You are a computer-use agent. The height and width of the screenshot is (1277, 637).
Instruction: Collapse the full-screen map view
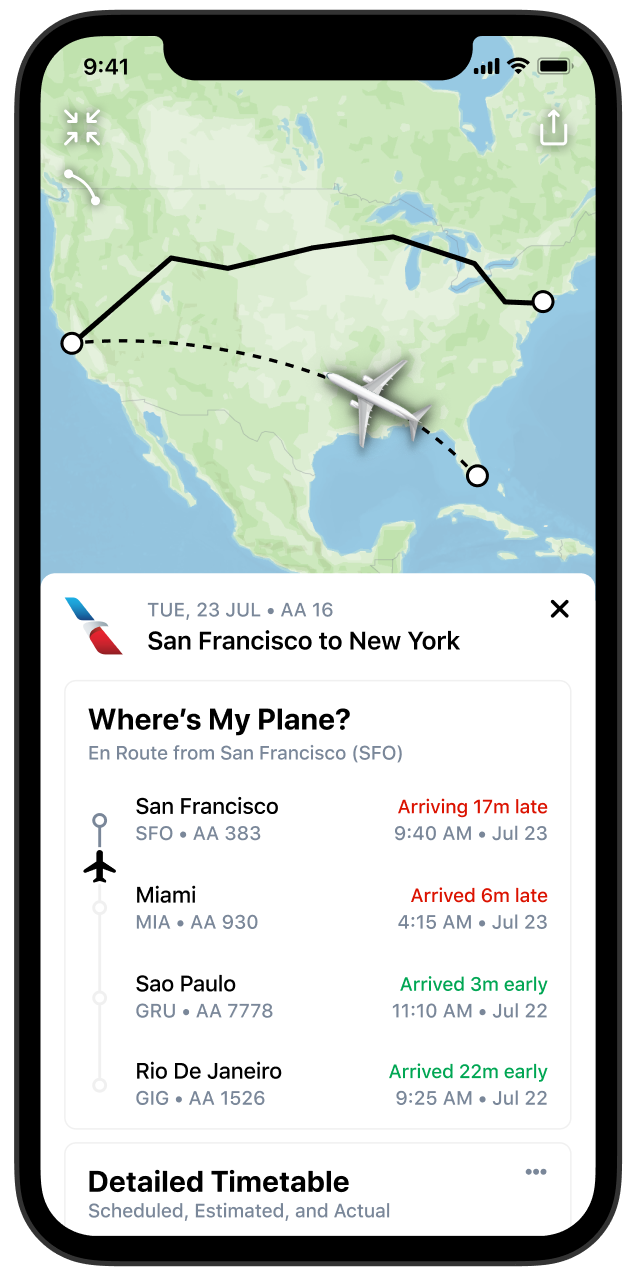pos(82,128)
